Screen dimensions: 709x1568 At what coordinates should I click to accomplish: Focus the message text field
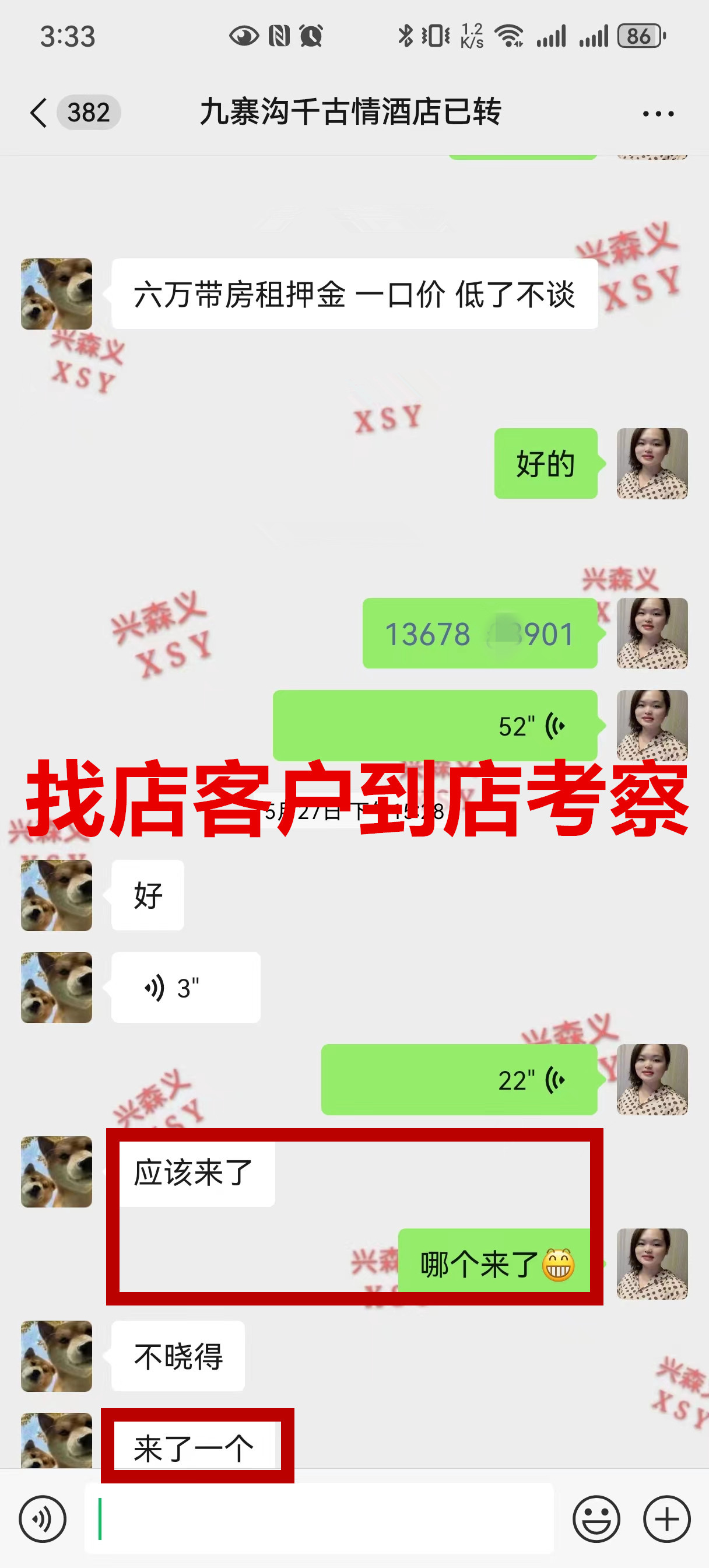pyautogui.click(x=319, y=1518)
